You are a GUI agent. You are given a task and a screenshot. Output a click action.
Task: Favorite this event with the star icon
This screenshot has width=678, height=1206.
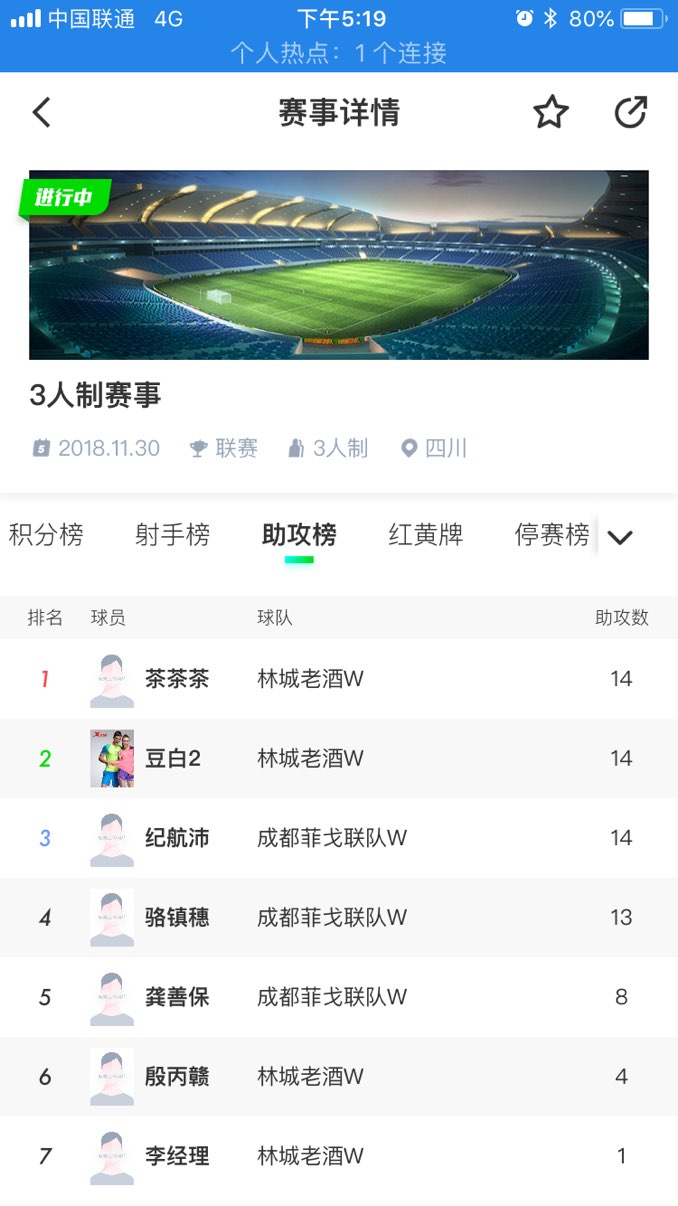550,112
